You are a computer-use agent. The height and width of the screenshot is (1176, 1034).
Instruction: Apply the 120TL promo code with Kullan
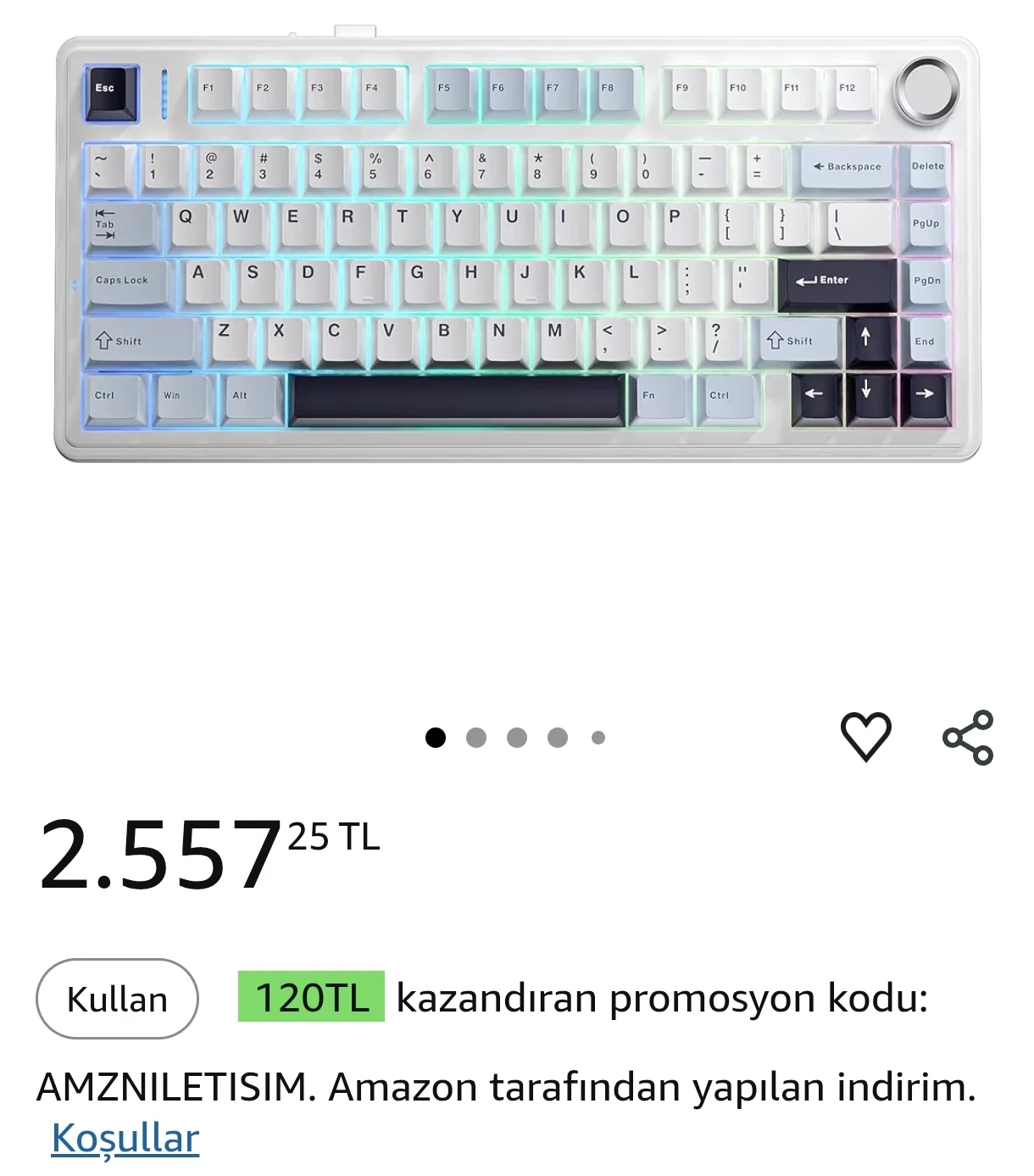[117, 999]
